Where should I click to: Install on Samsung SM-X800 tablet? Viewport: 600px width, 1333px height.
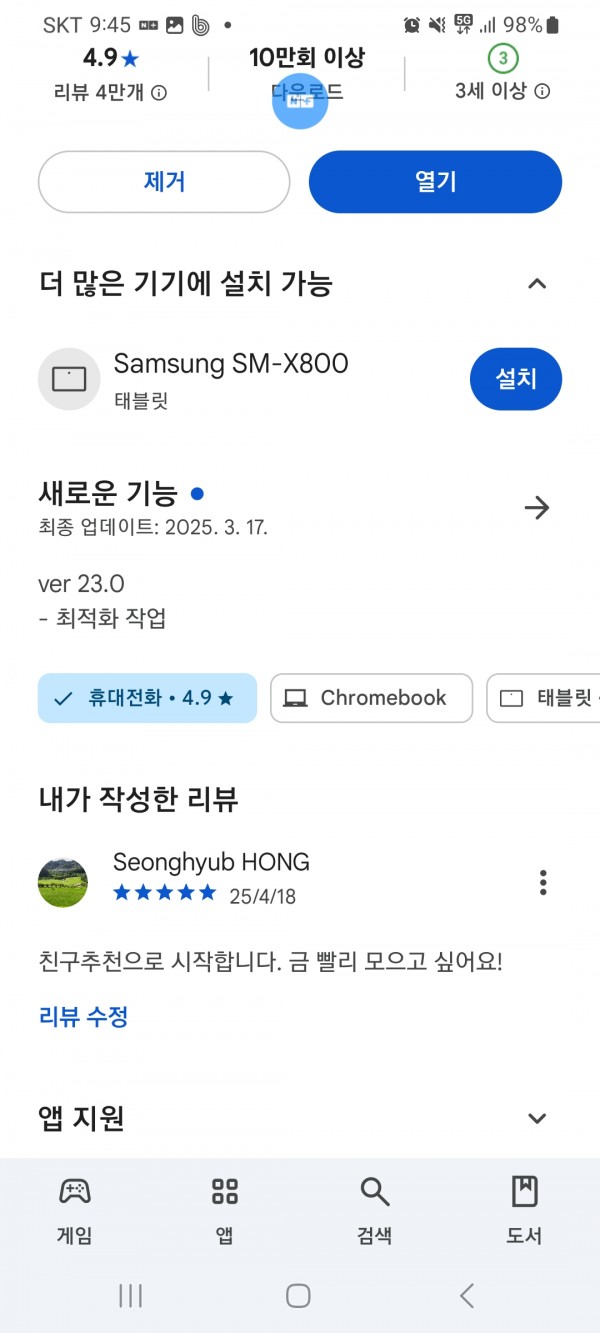(516, 379)
